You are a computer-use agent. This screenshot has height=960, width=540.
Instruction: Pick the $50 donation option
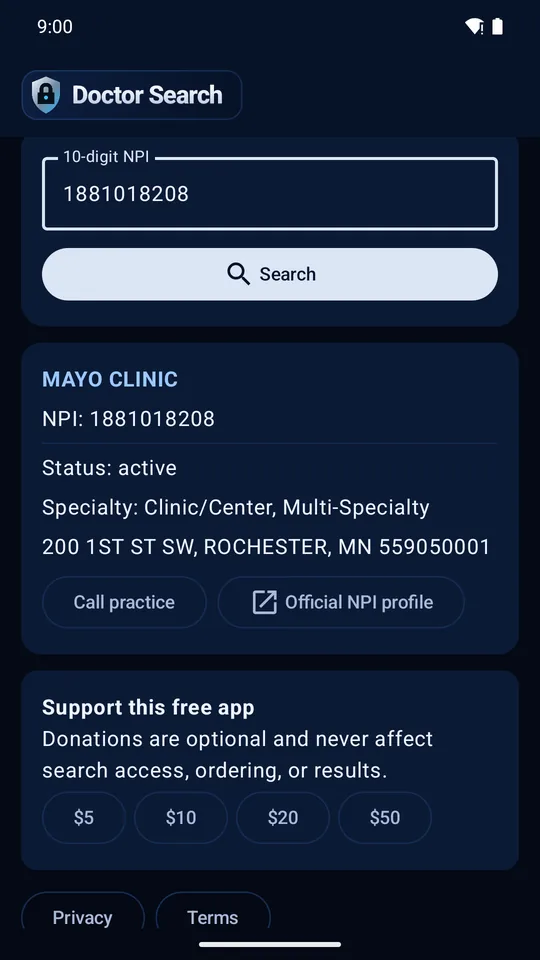click(x=384, y=817)
